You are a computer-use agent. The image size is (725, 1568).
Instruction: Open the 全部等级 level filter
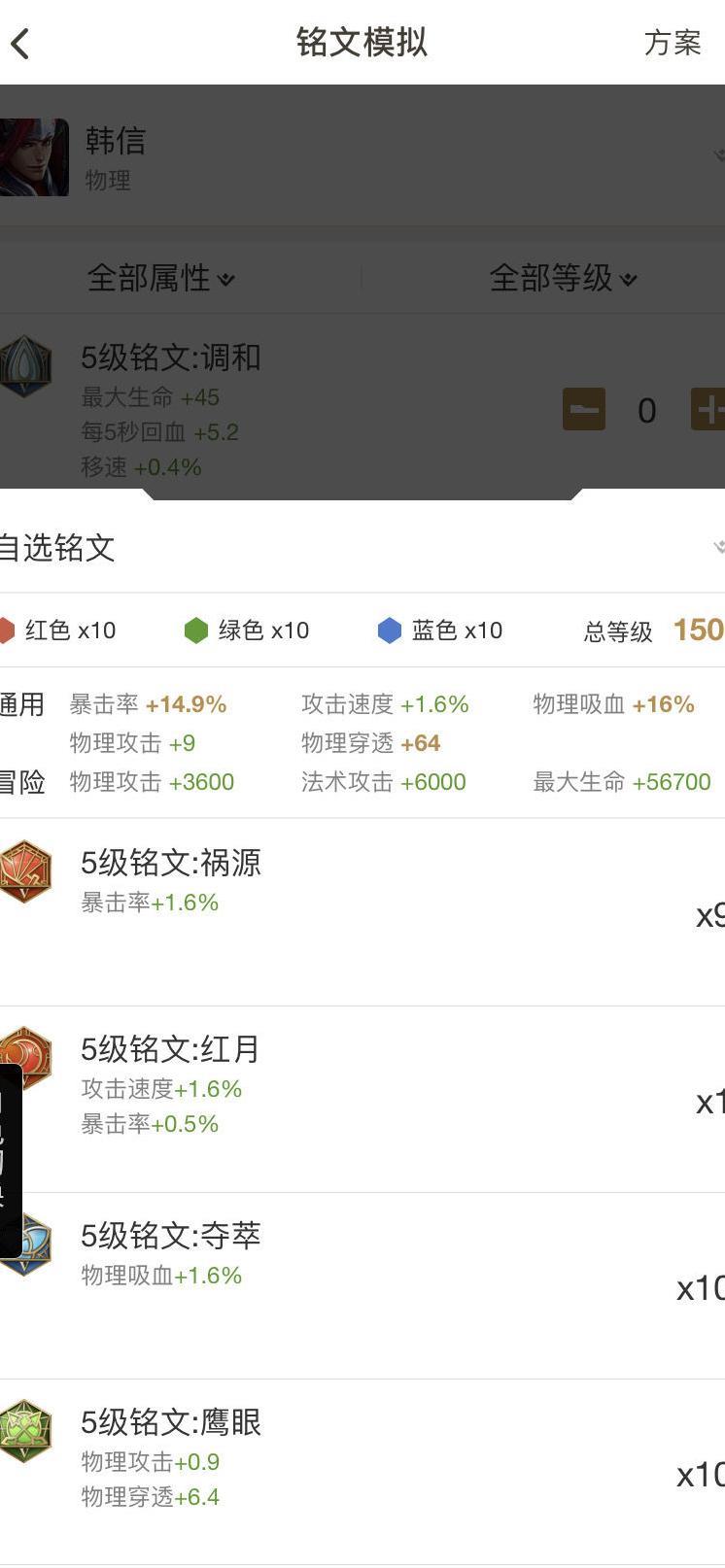click(563, 279)
